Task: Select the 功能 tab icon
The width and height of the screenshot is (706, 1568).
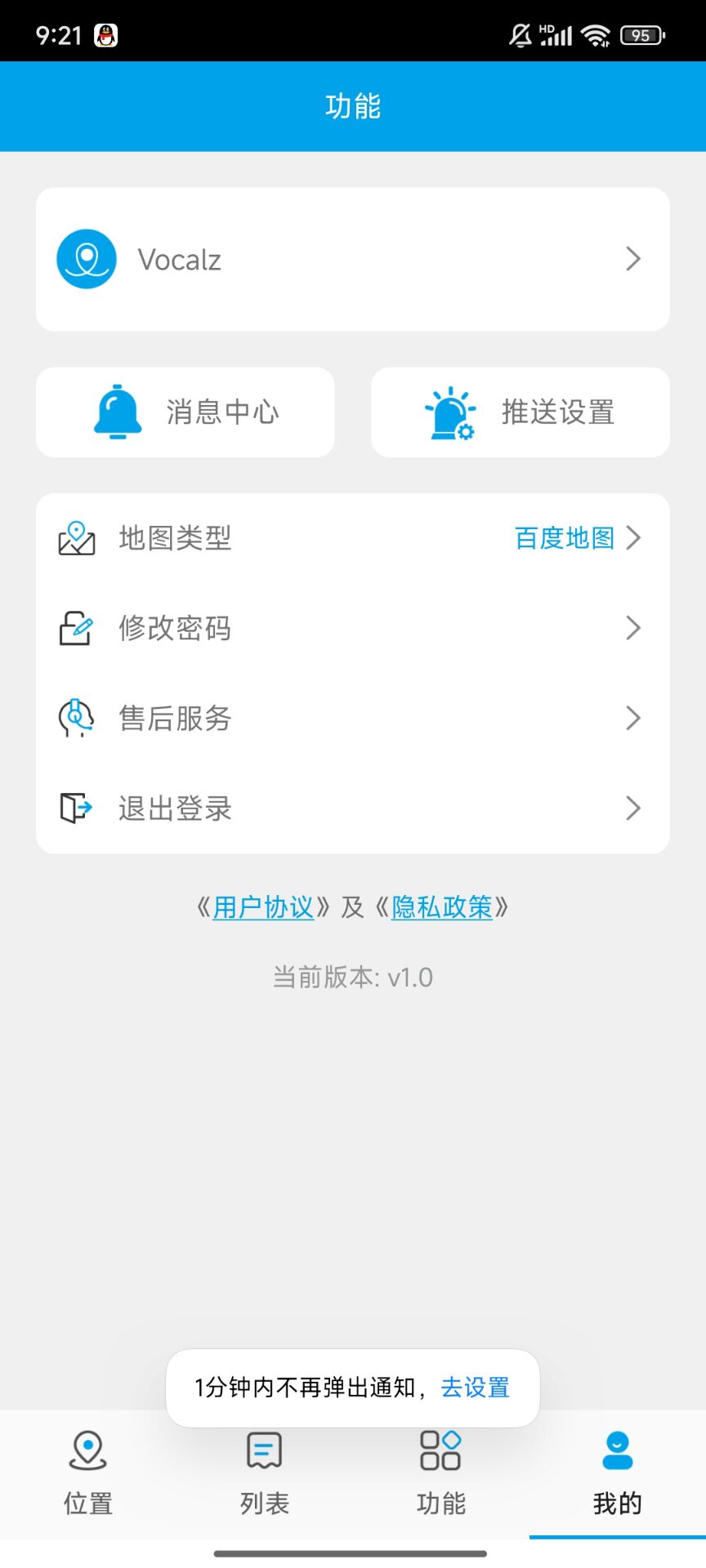Action: click(x=440, y=1452)
